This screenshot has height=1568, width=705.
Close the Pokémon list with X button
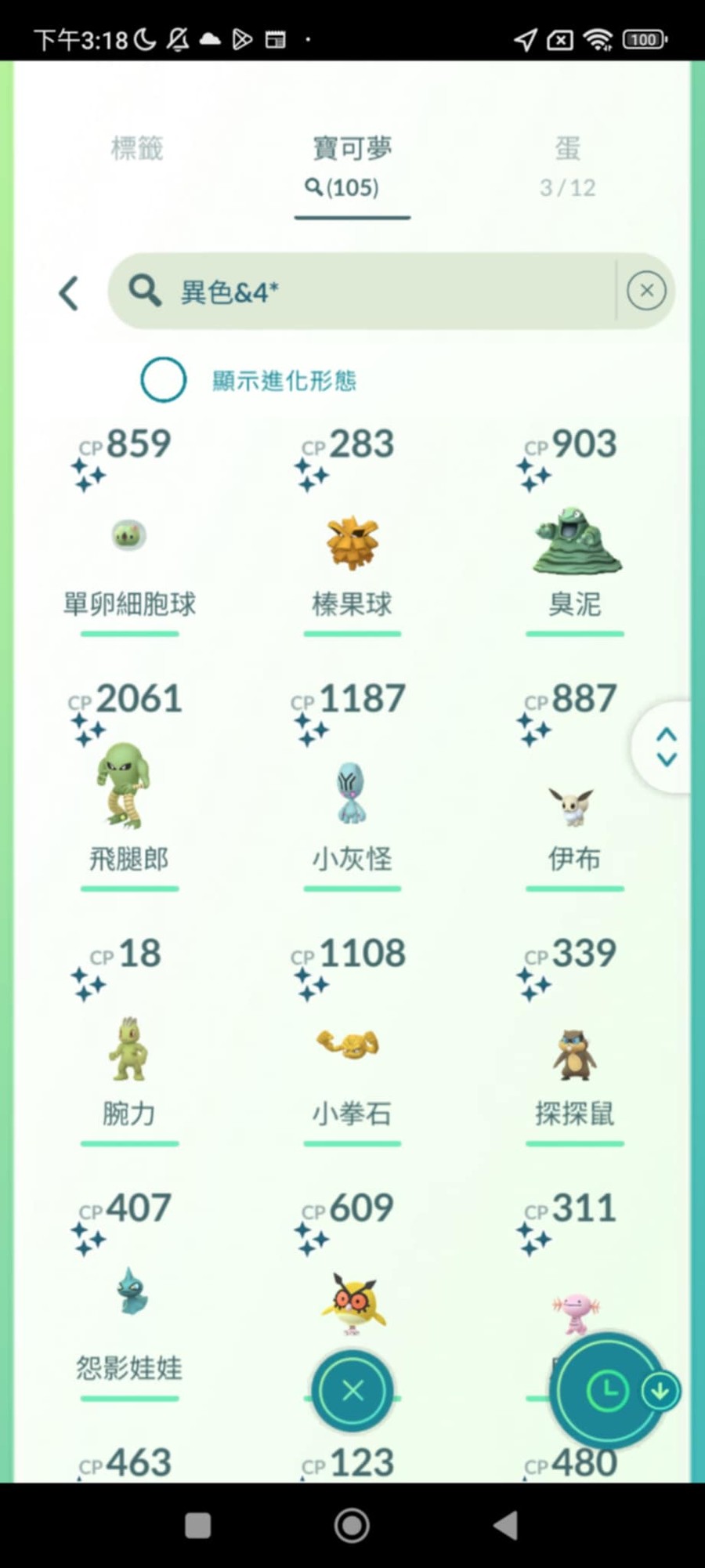click(x=352, y=1391)
